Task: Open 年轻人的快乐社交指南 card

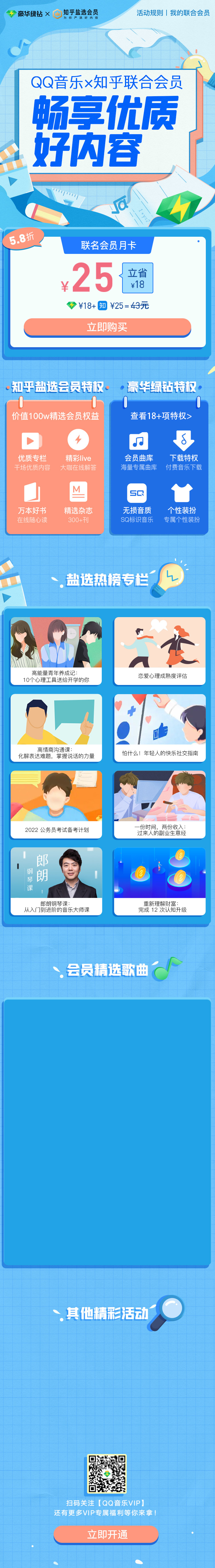Action: coord(160,727)
